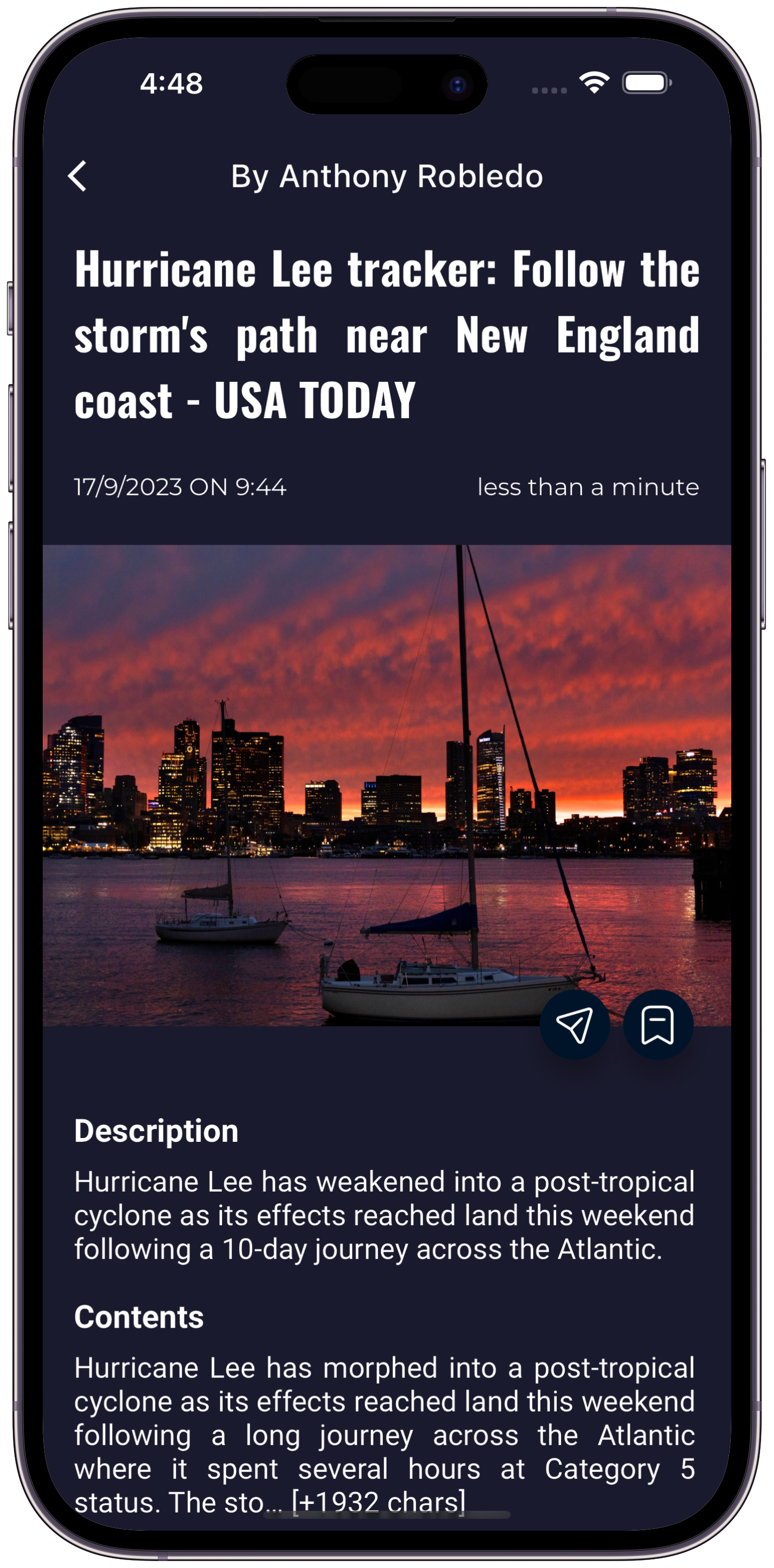Image resolution: width=774 pixels, height=1568 pixels.
Task: Bookmark the Hurricane Lee article
Action: (658, 1024)
